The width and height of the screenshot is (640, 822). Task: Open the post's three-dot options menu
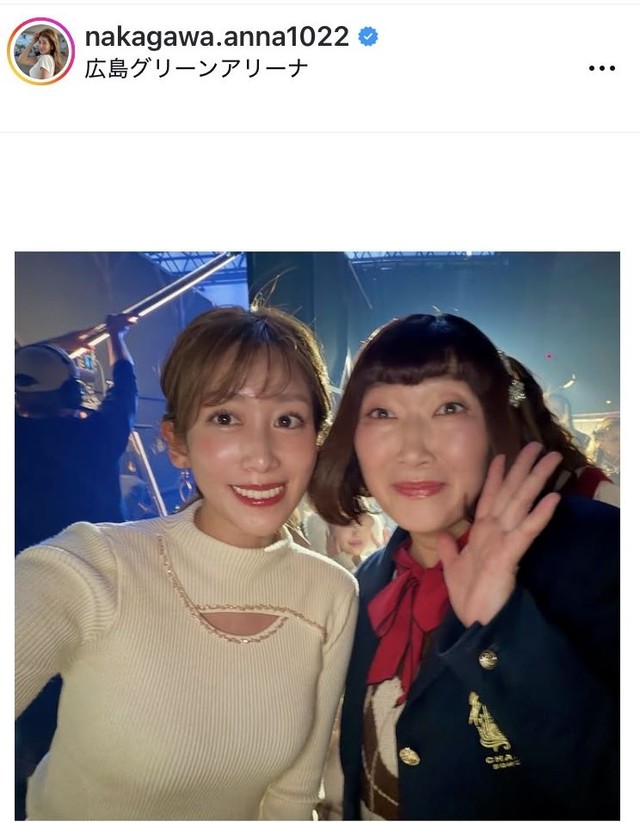601,68
